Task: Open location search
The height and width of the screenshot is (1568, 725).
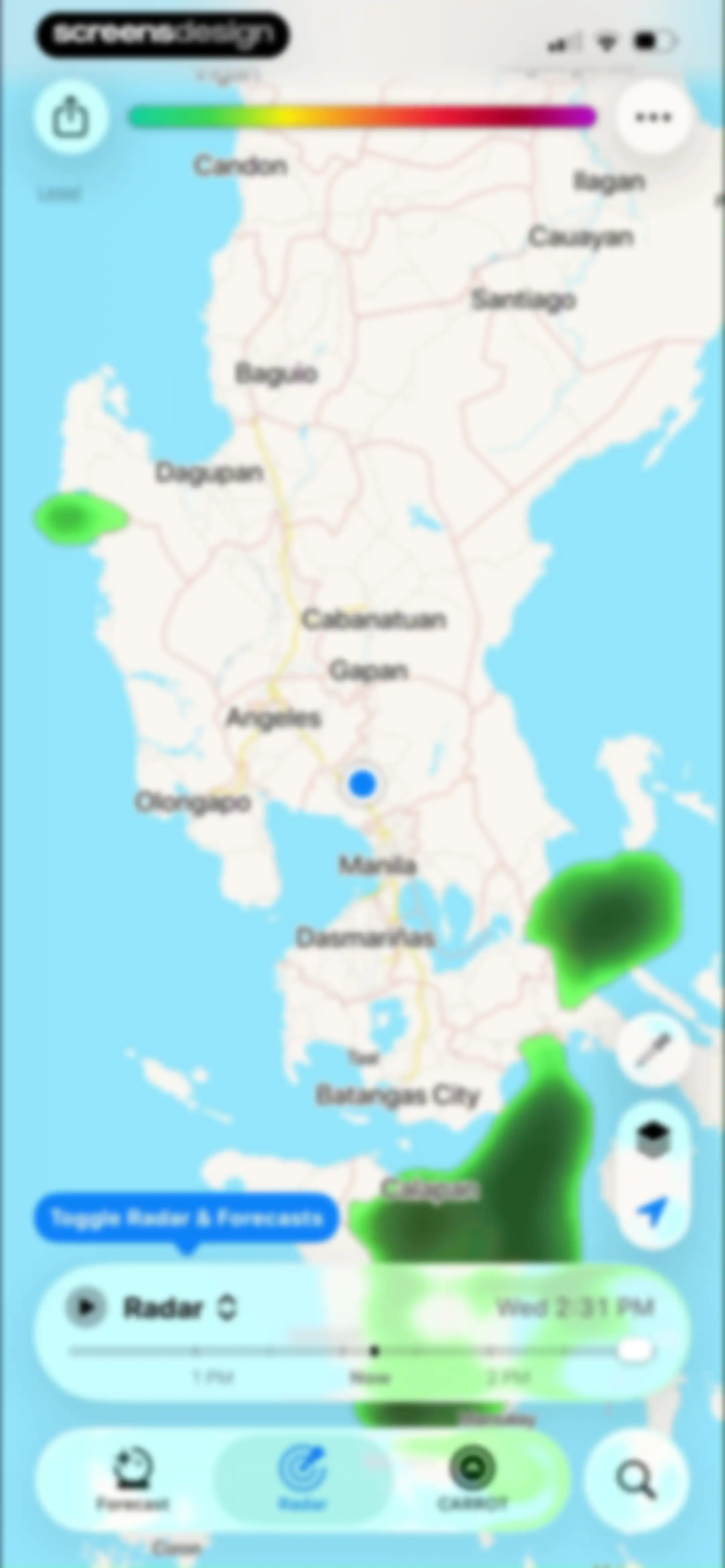Action: click(636, 1480)
